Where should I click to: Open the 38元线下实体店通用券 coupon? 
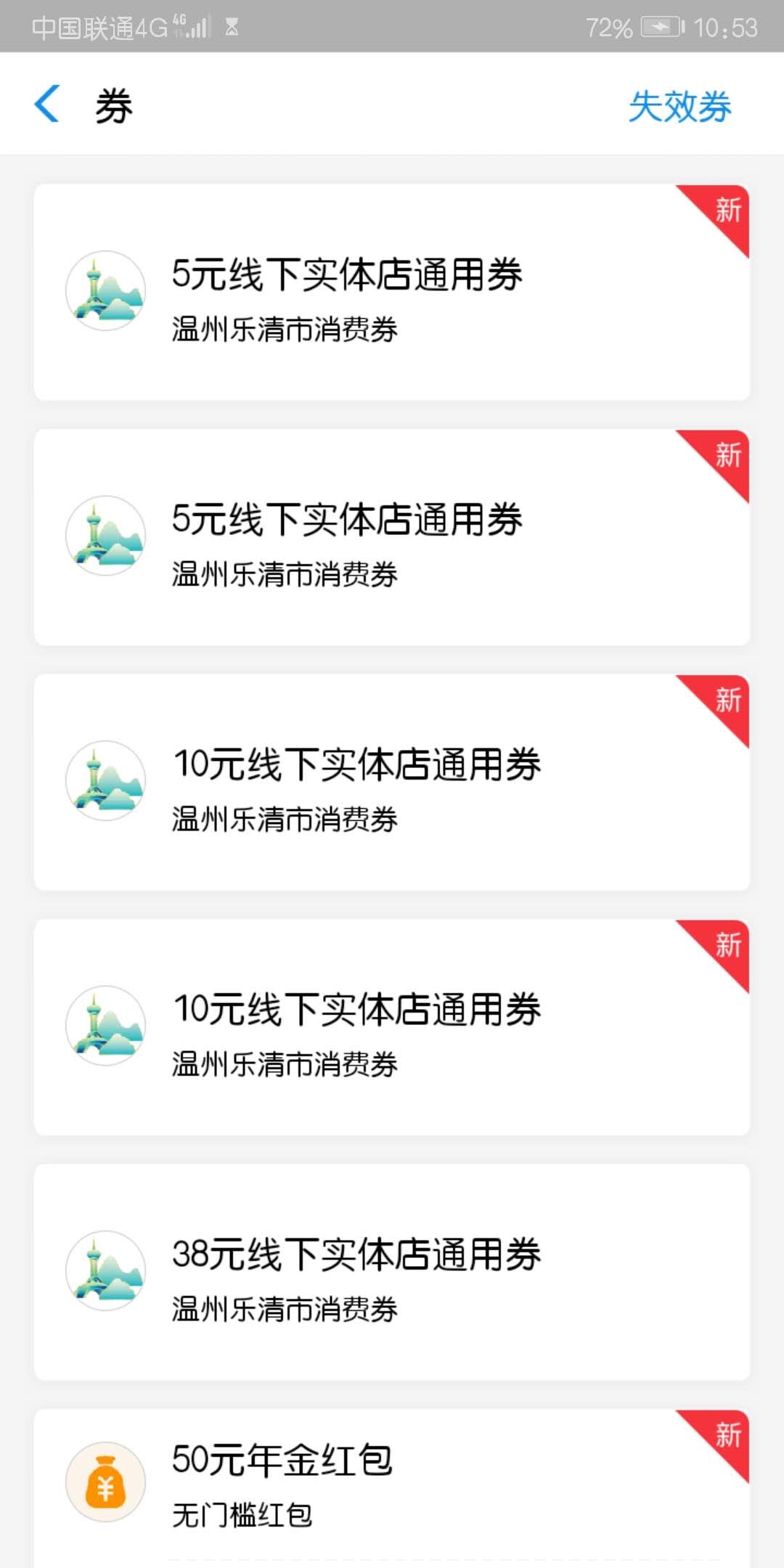[x=392, y=1272]
